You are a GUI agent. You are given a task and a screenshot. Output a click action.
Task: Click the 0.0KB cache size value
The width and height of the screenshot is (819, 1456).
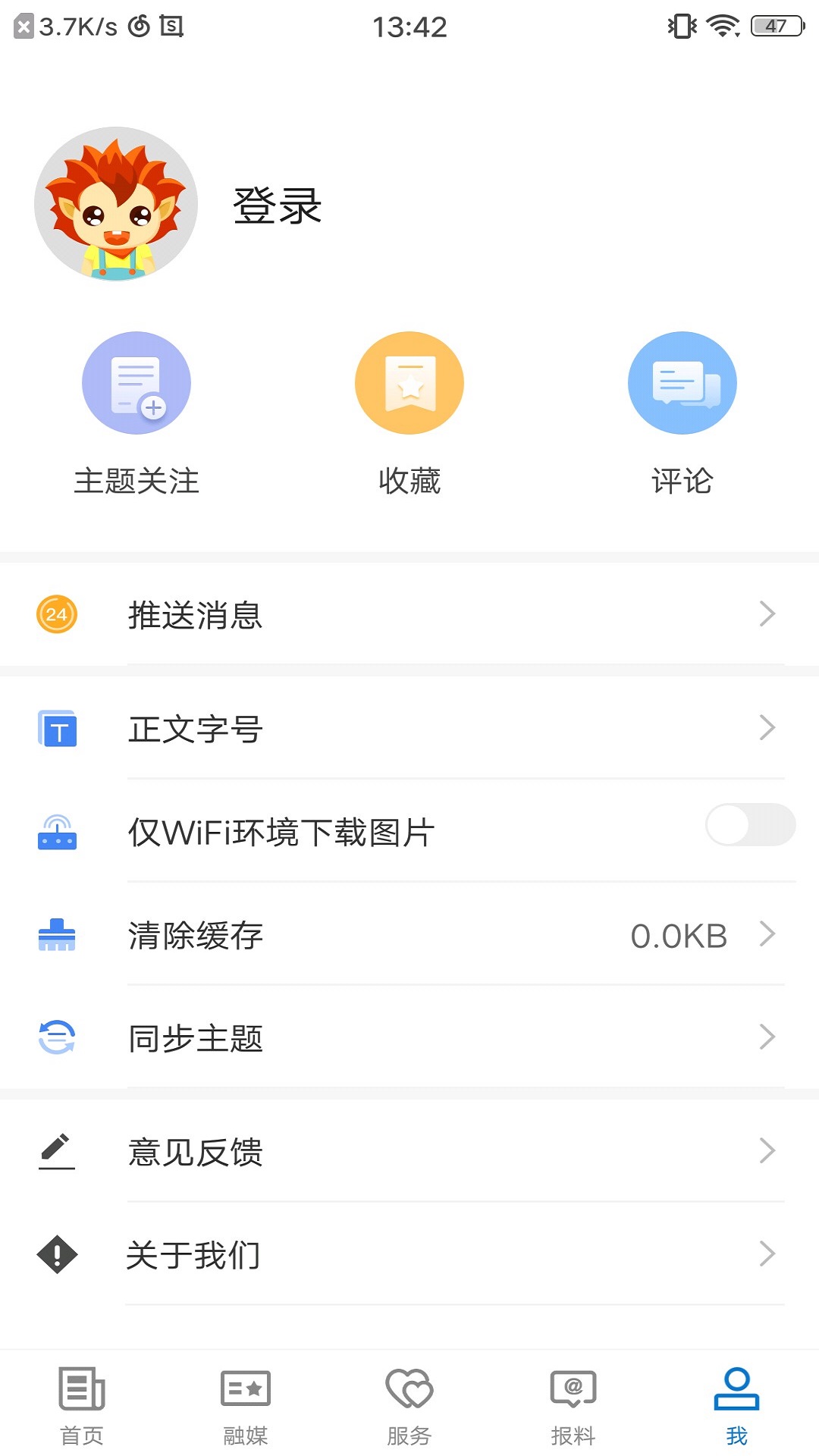click(680, 935)
